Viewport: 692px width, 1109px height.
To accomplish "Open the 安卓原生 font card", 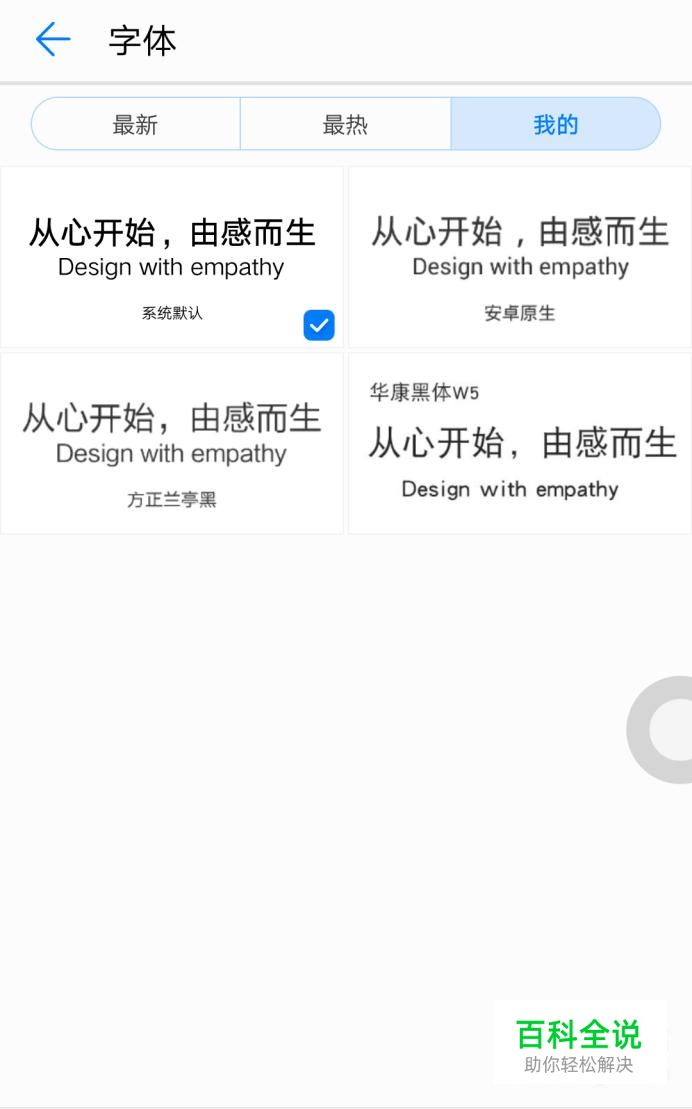I will (x=519, y=257).
